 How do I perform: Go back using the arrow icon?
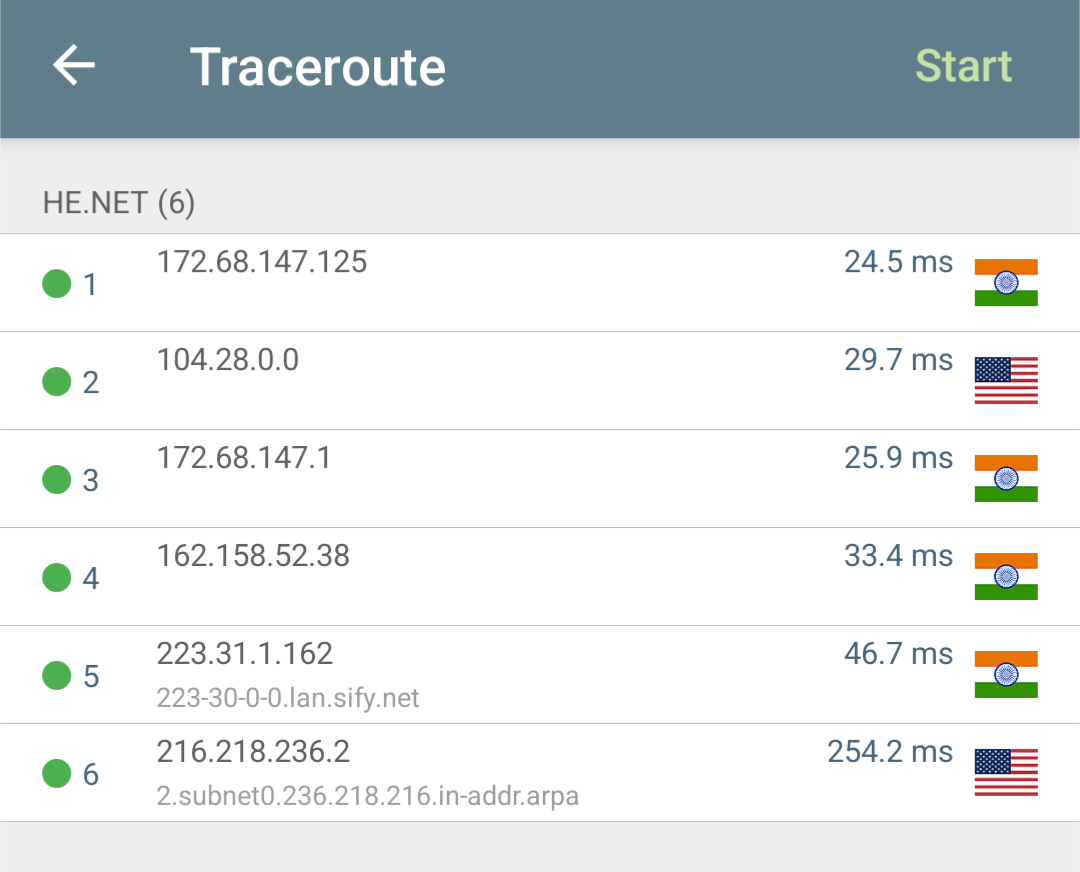point(74,67)
